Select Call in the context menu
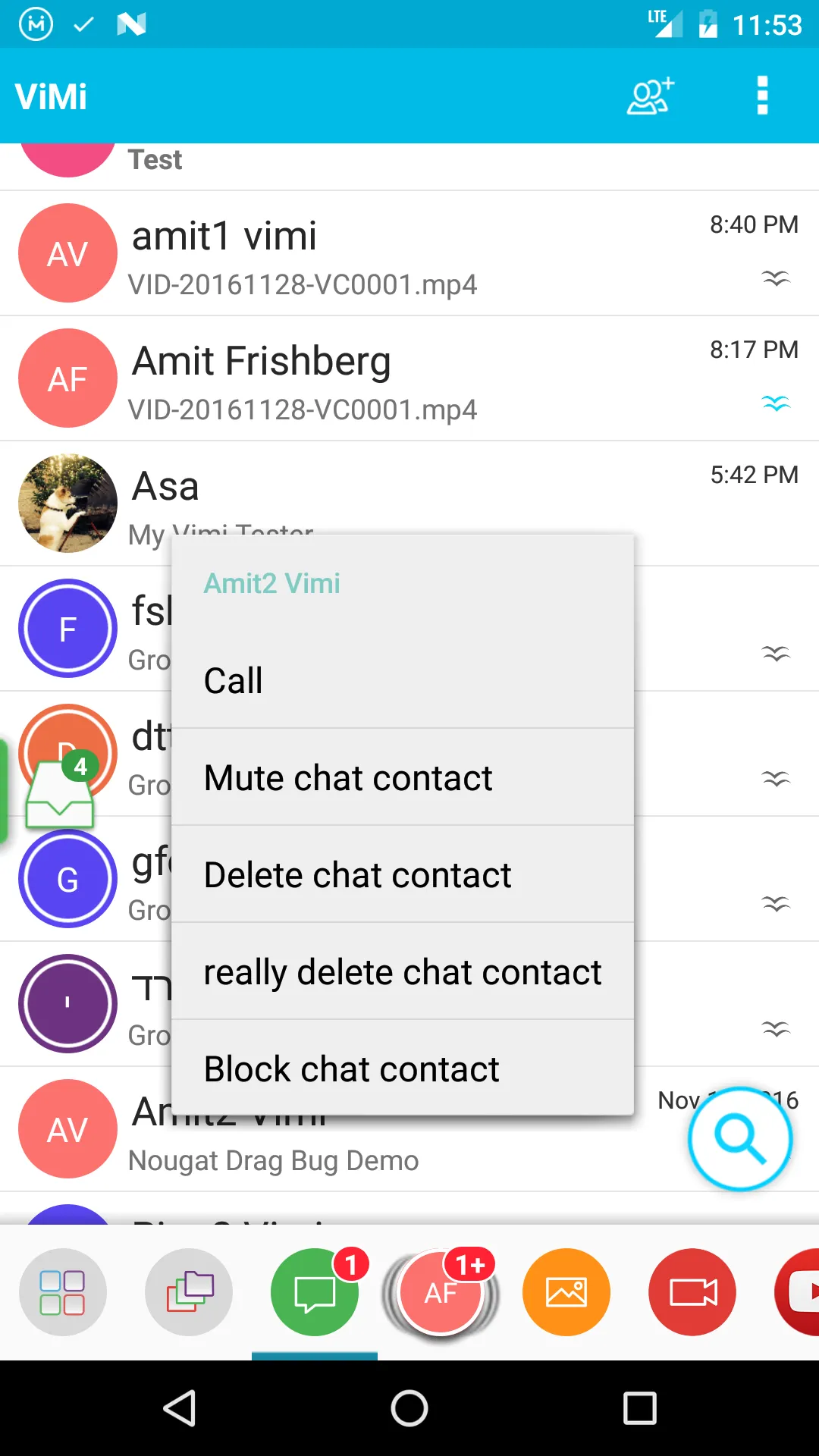 click(x=402, y=680)
